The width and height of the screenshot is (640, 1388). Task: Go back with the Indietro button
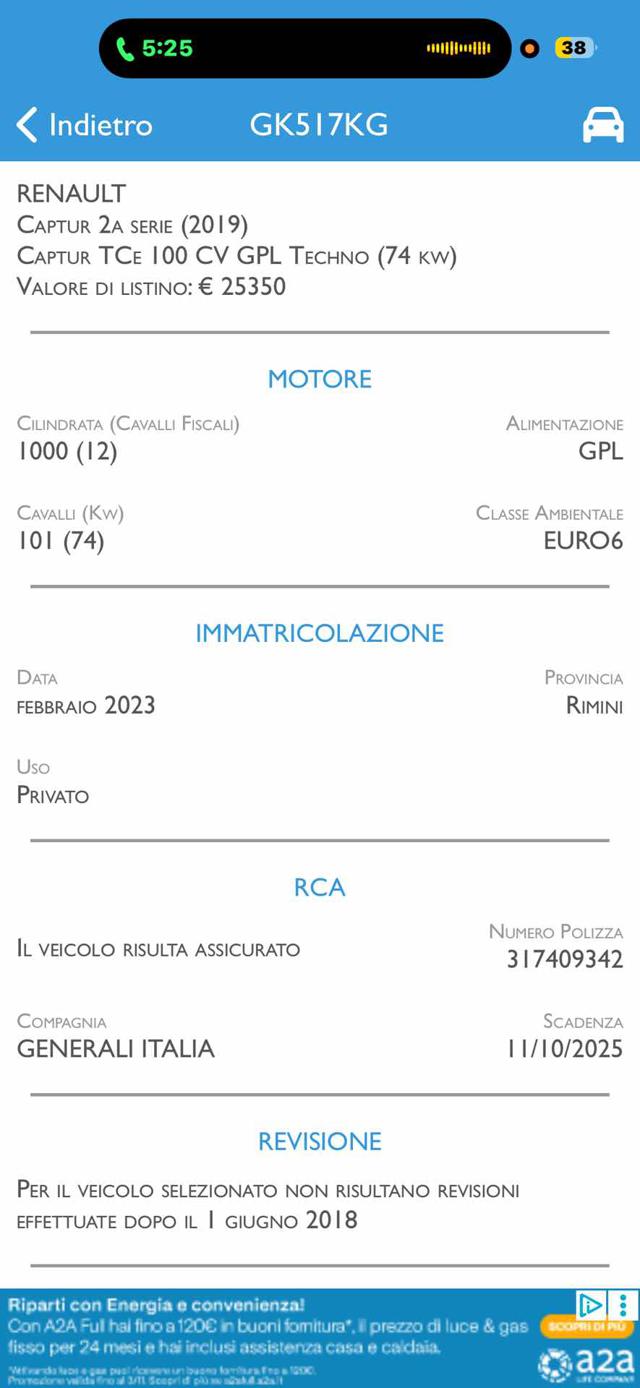pos(85,125)
